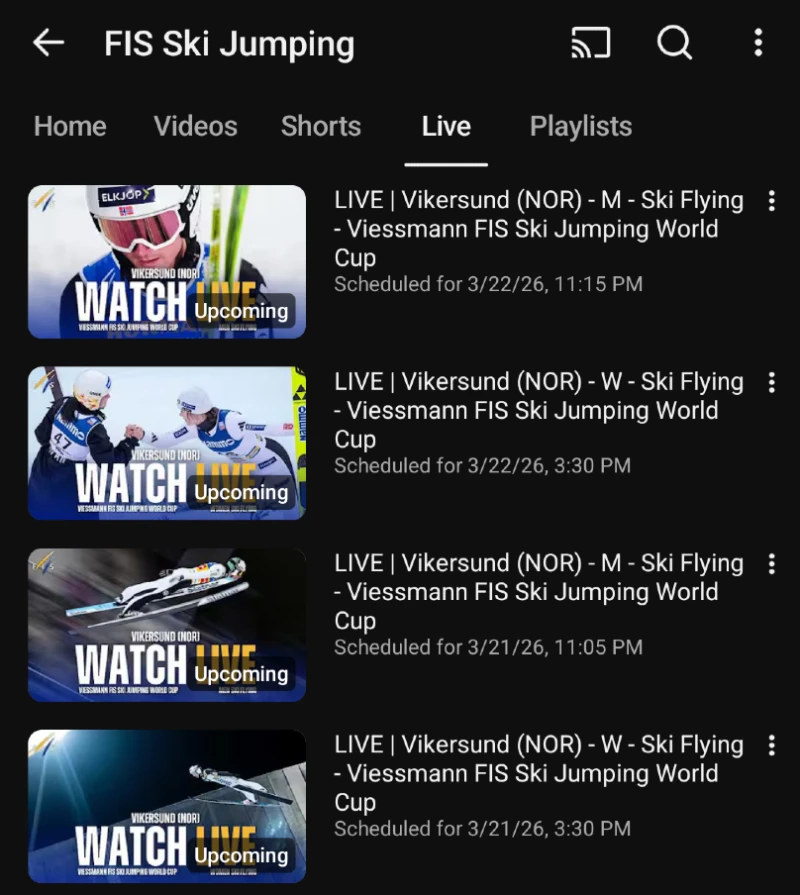
Task: Open the channel overflow menu icon
Action: pos(757,43)
